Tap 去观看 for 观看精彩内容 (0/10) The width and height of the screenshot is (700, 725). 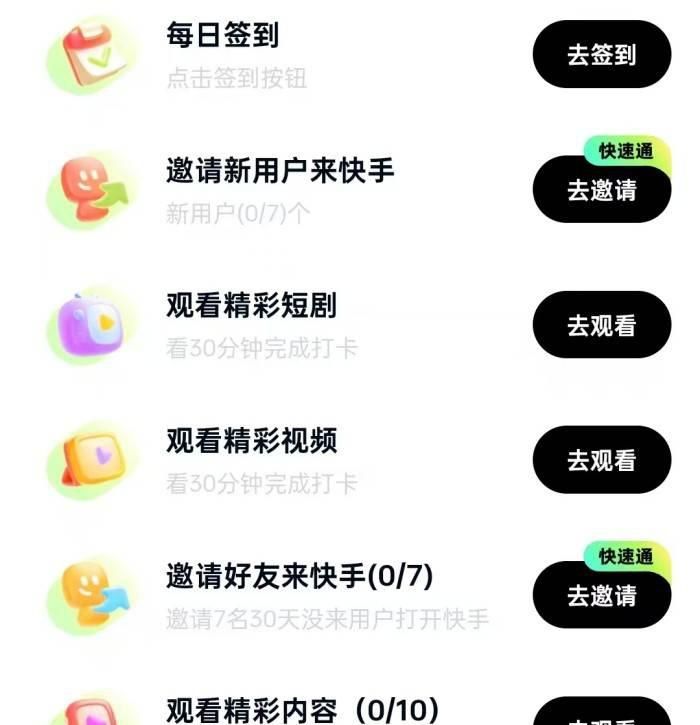(601, 714)
